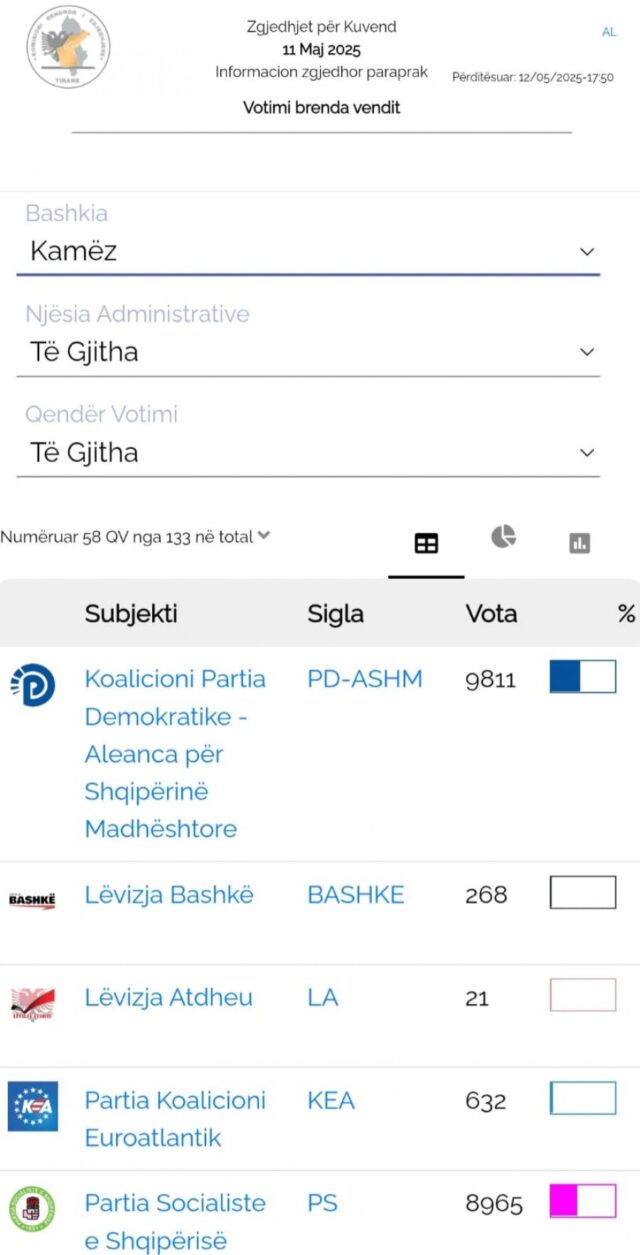Open Koalicioni Partia Demokratike subject link
The height and width of the screenshot is (1255, 640).
[x=175, y=754]
